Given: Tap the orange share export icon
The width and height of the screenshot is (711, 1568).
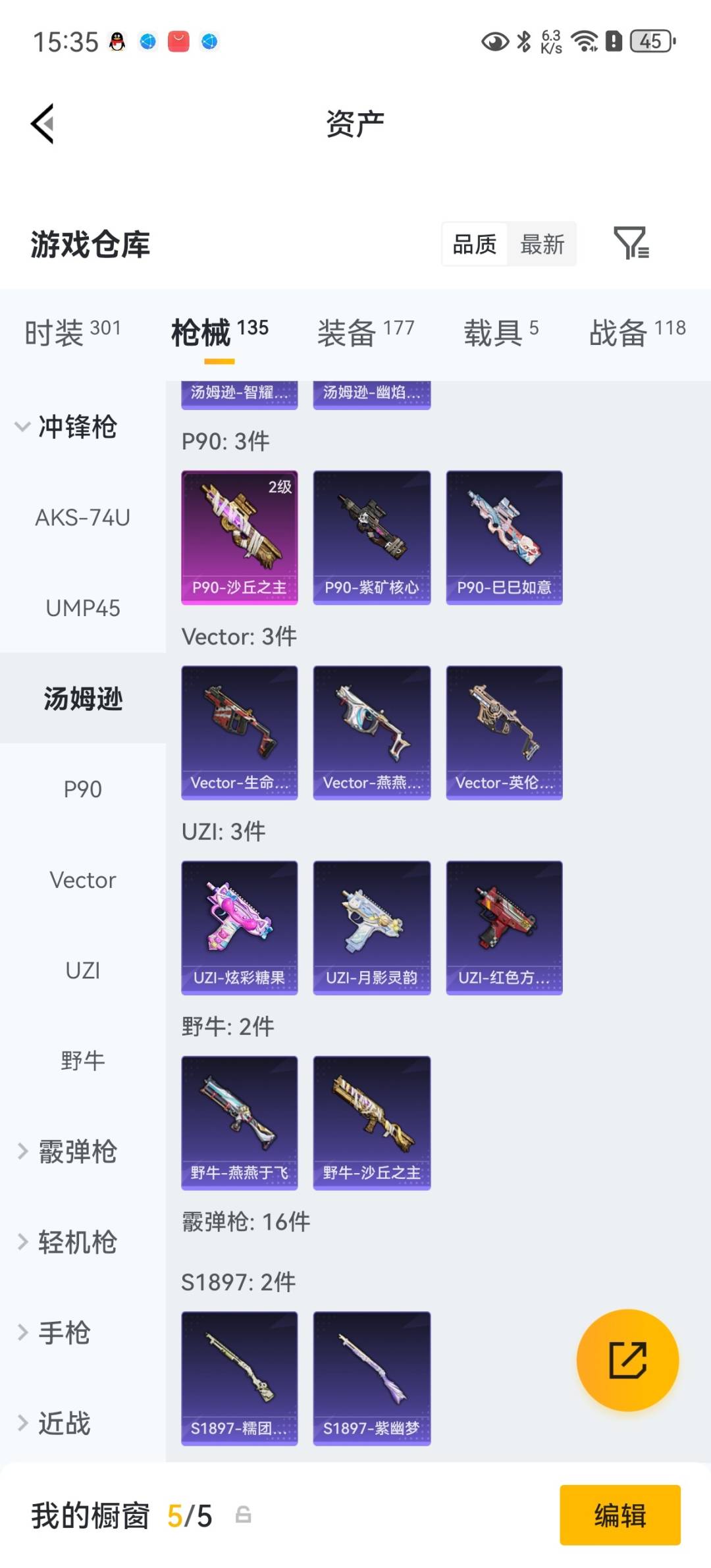Looking at the screenshot, I should (x=629, y=1359).
